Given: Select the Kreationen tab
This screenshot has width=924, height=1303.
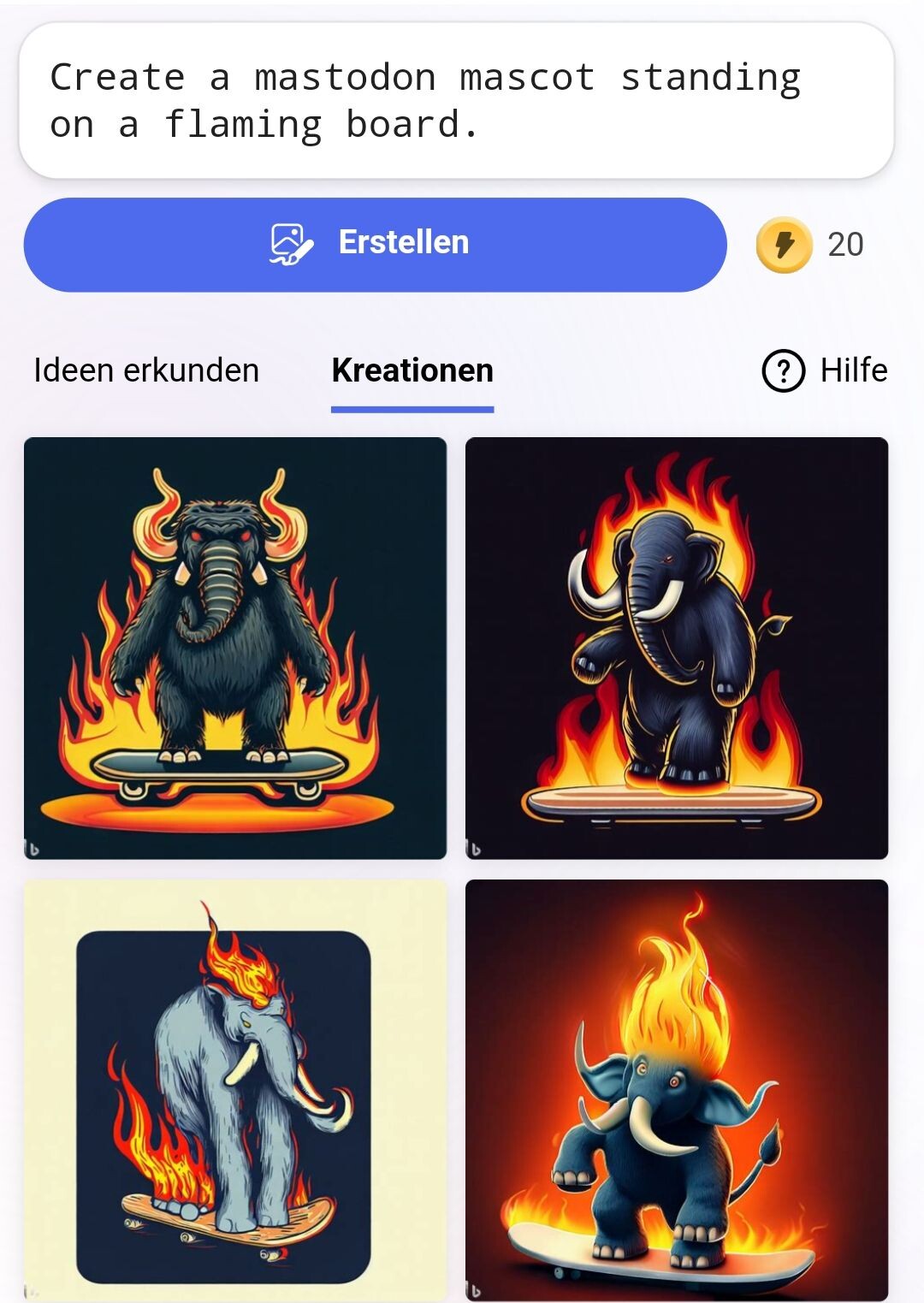Looking at the screenshot, I should 412,370.
